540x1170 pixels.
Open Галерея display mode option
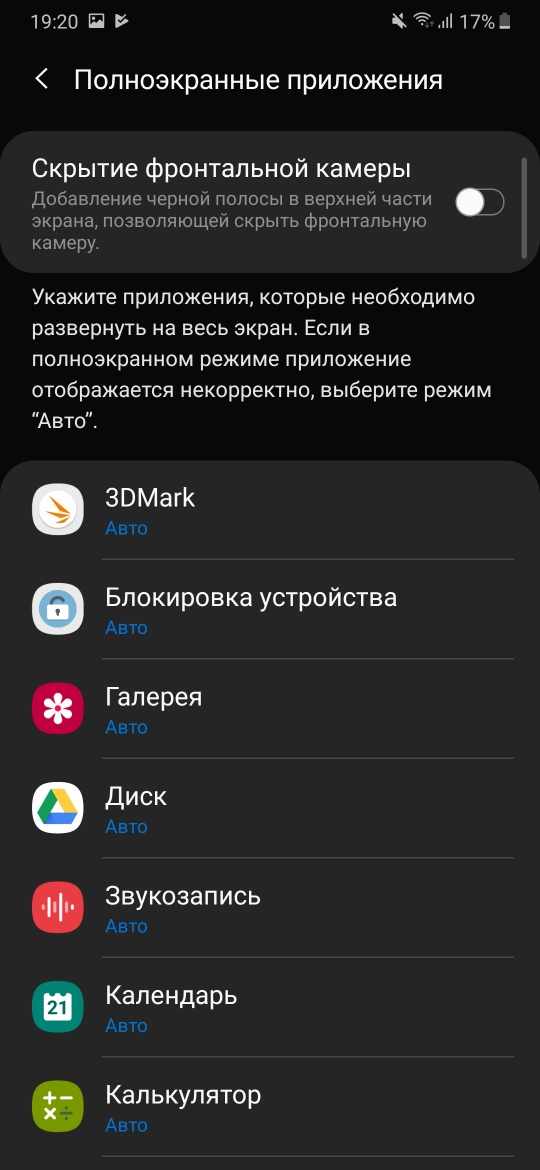point(270,709)
